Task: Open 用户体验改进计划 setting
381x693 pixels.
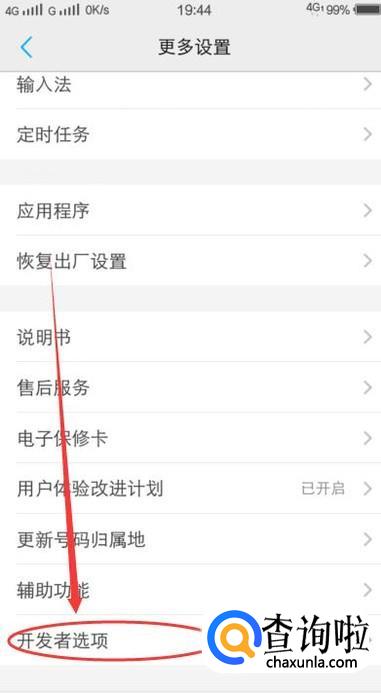Action: pyautogui.click(x=190, y=488)
